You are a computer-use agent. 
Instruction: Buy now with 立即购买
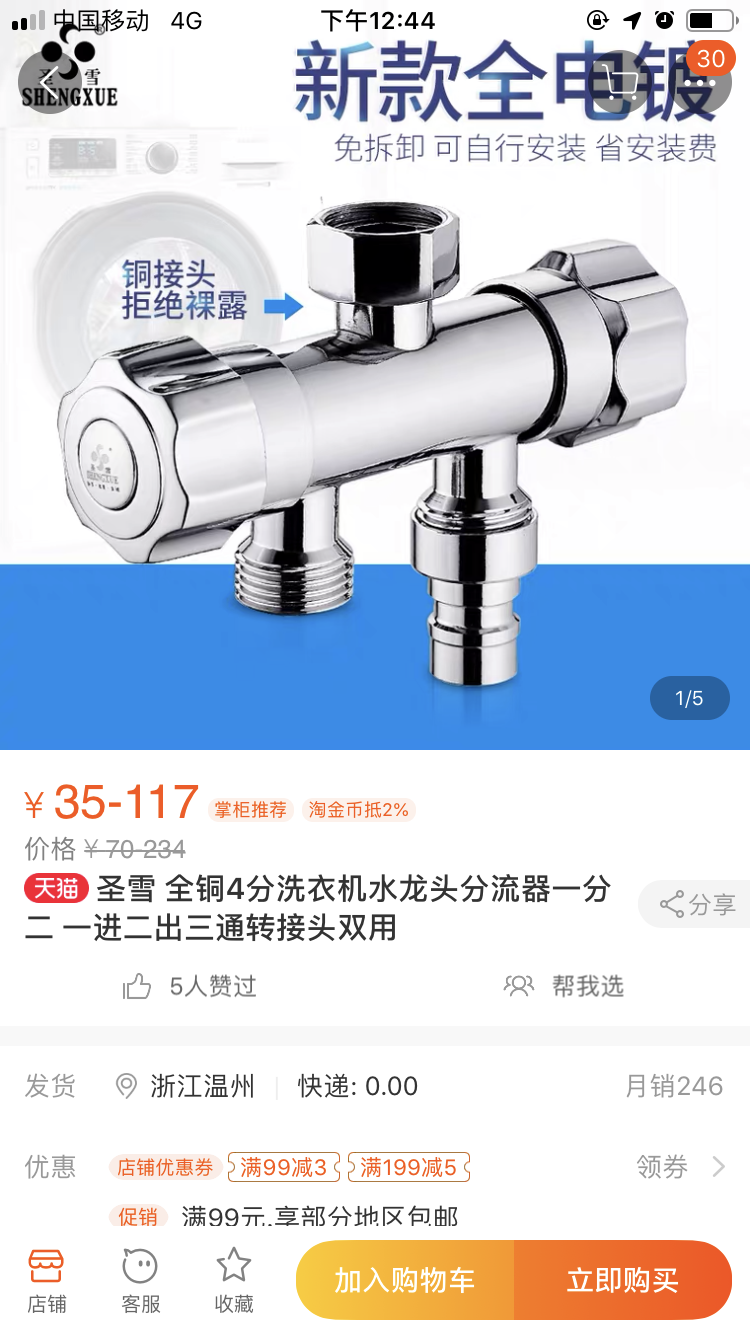tap(623, 1280)
